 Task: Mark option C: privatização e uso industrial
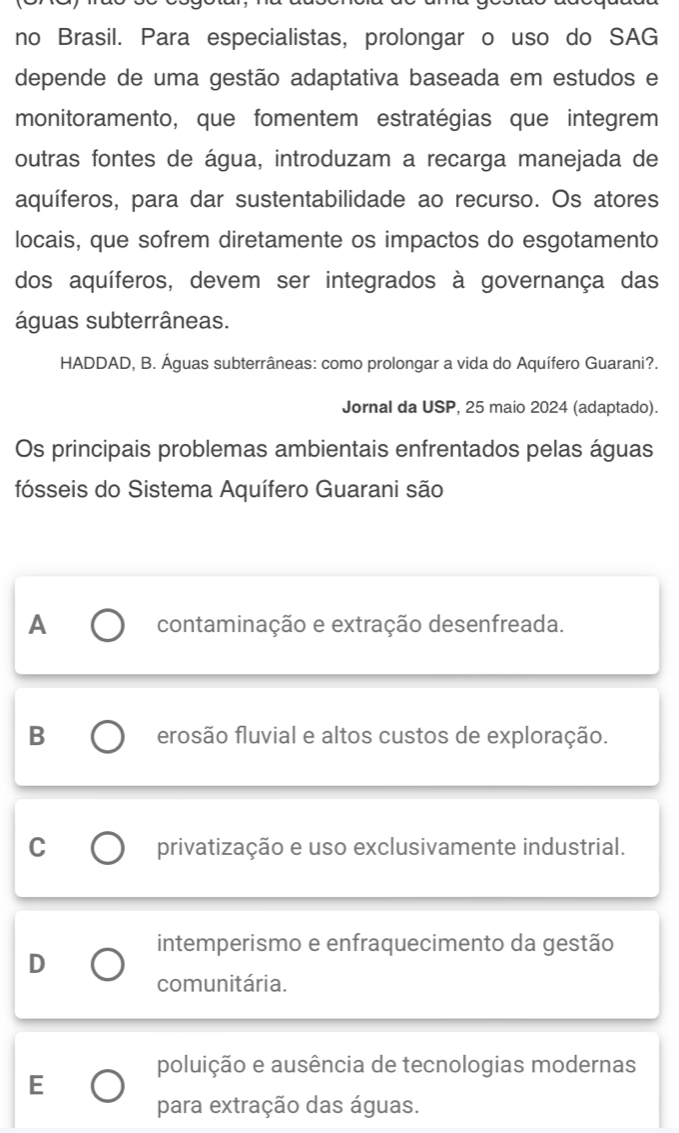pyautogui.click(x=109, y=849)
